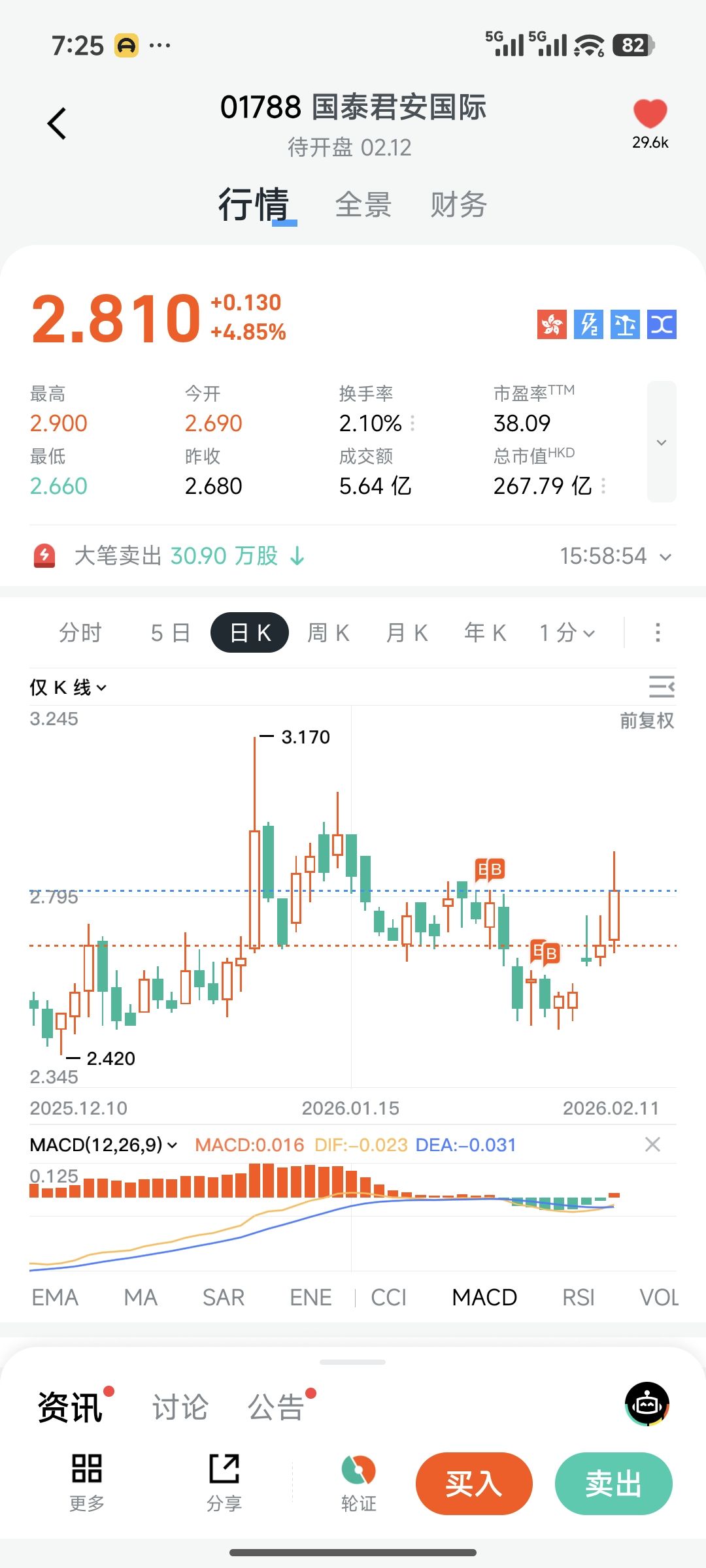Screen dimensions: 706x1568
Task: Tap the orange 买入 button
Action: [x=474, y=1484]
